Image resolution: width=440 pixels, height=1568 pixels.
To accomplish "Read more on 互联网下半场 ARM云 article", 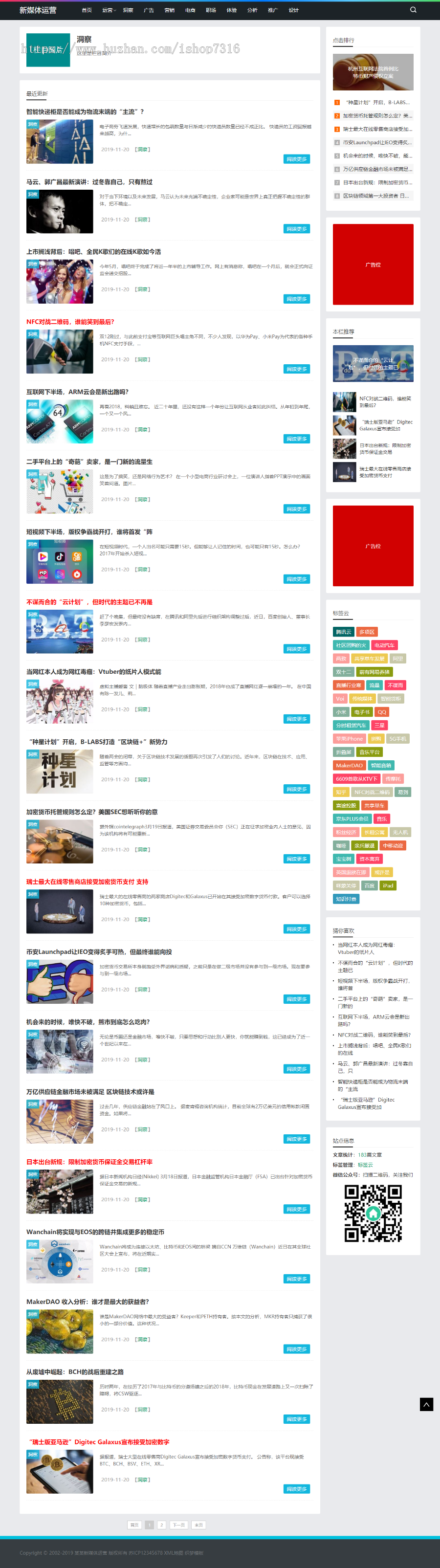I will (296, 439).
